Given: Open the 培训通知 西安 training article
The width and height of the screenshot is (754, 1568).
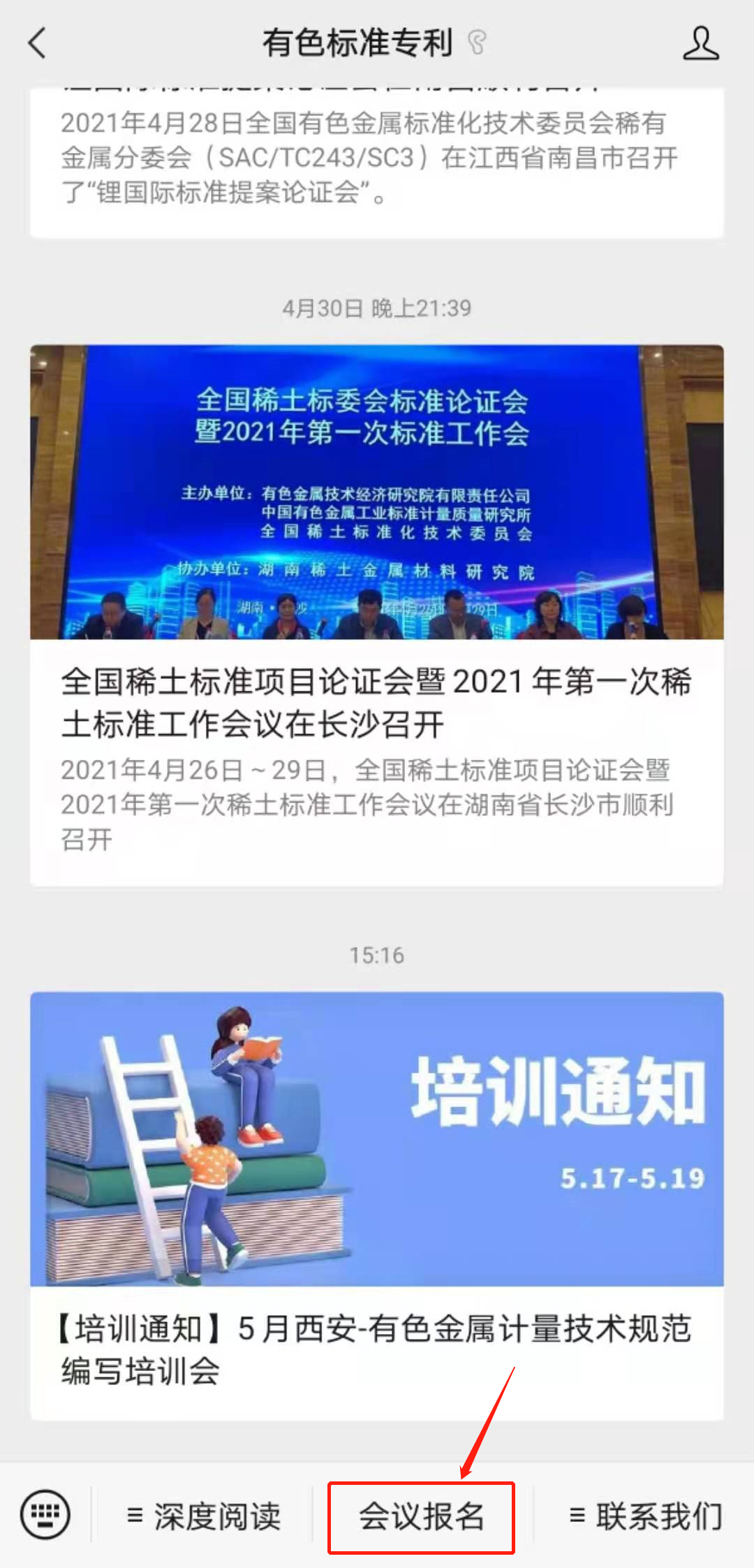Looking at the screenshot, I should [376, 1348].
